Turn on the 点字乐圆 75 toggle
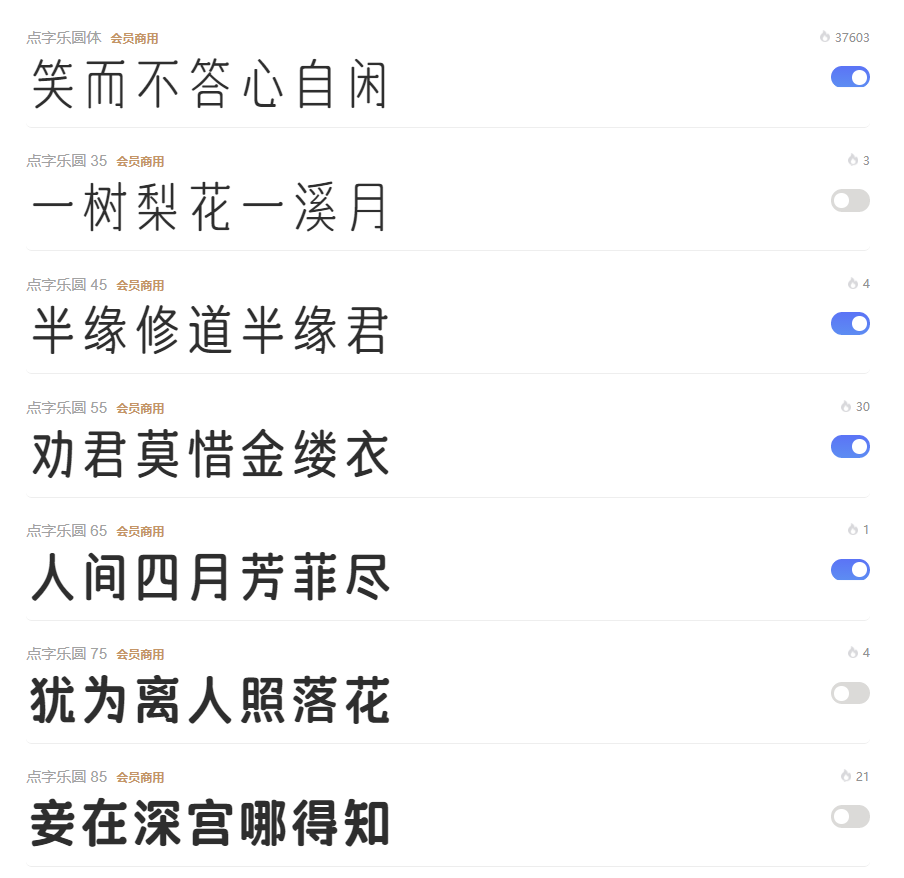Screen dimensions: 904x878 coord(850,693)
